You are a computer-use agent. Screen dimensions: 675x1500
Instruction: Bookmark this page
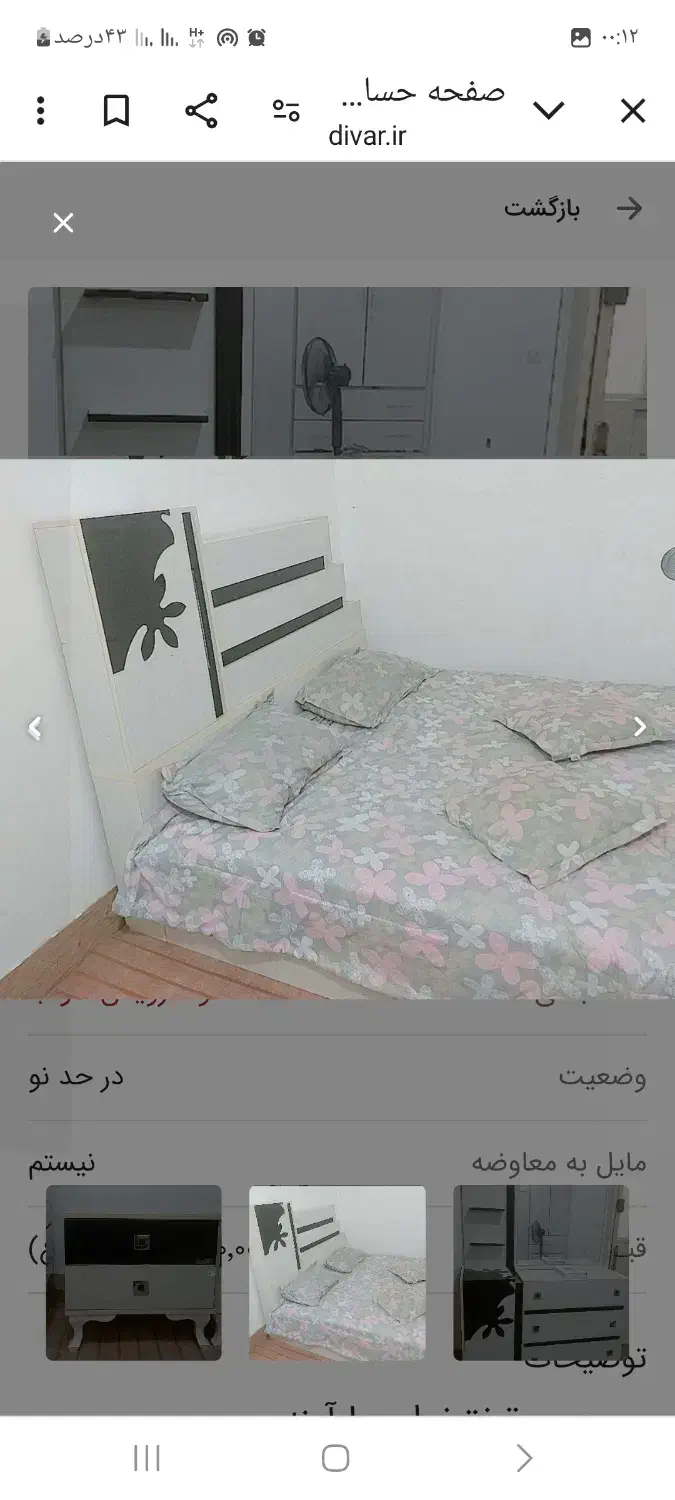[x=117, y=111]
